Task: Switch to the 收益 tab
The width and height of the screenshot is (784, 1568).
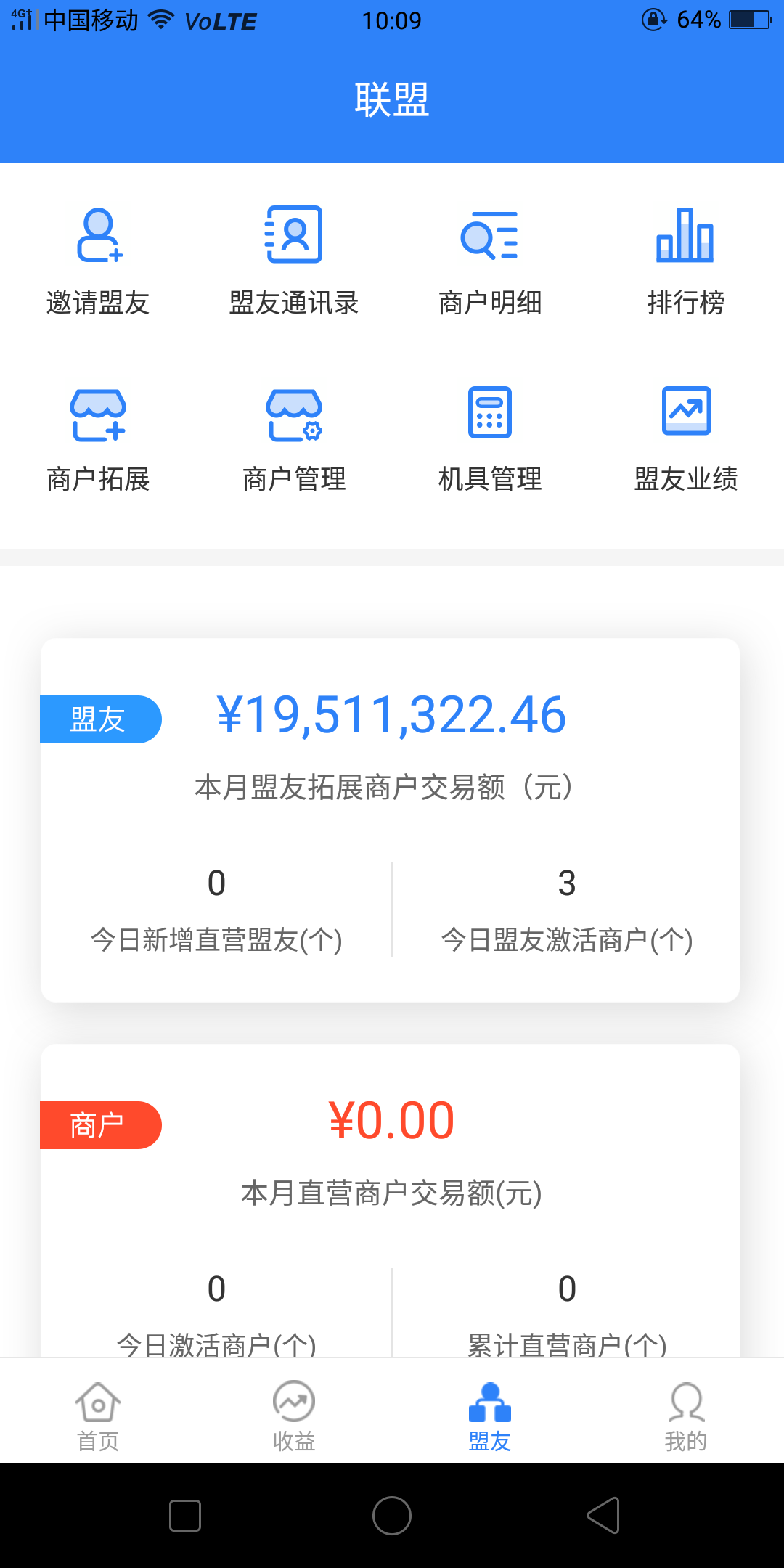Action: (x=294, y=1416)
